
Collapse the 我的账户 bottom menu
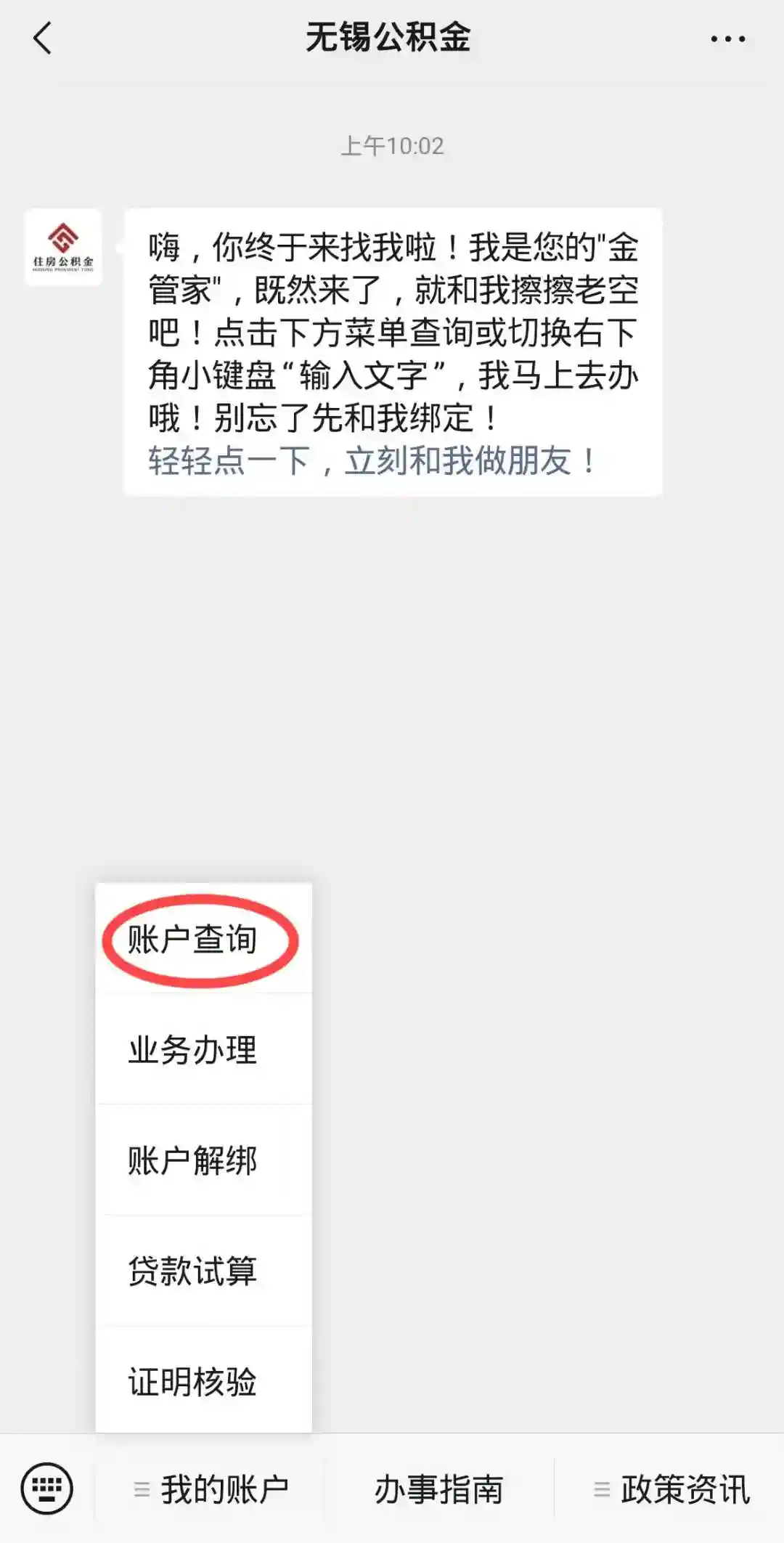(211, 1490)
